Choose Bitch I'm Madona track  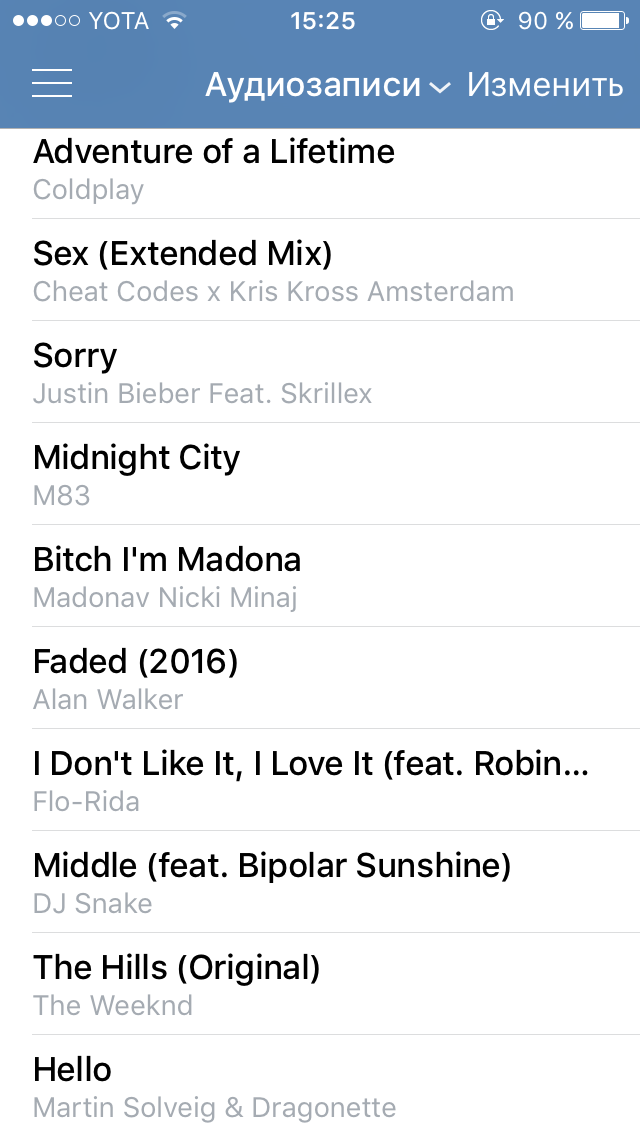(320, 576)
